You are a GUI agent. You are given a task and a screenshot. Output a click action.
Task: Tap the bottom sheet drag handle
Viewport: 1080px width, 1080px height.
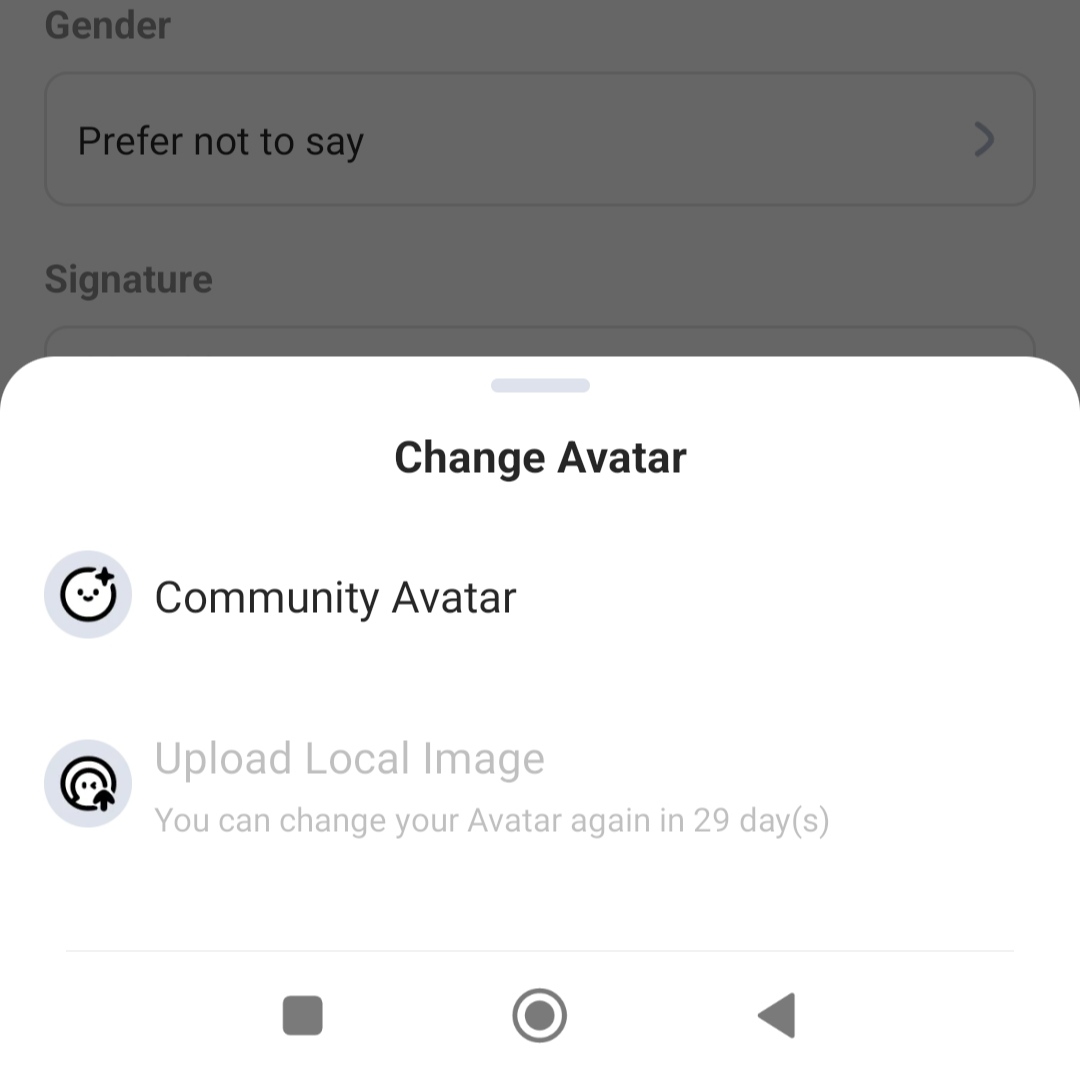(540, 386)
